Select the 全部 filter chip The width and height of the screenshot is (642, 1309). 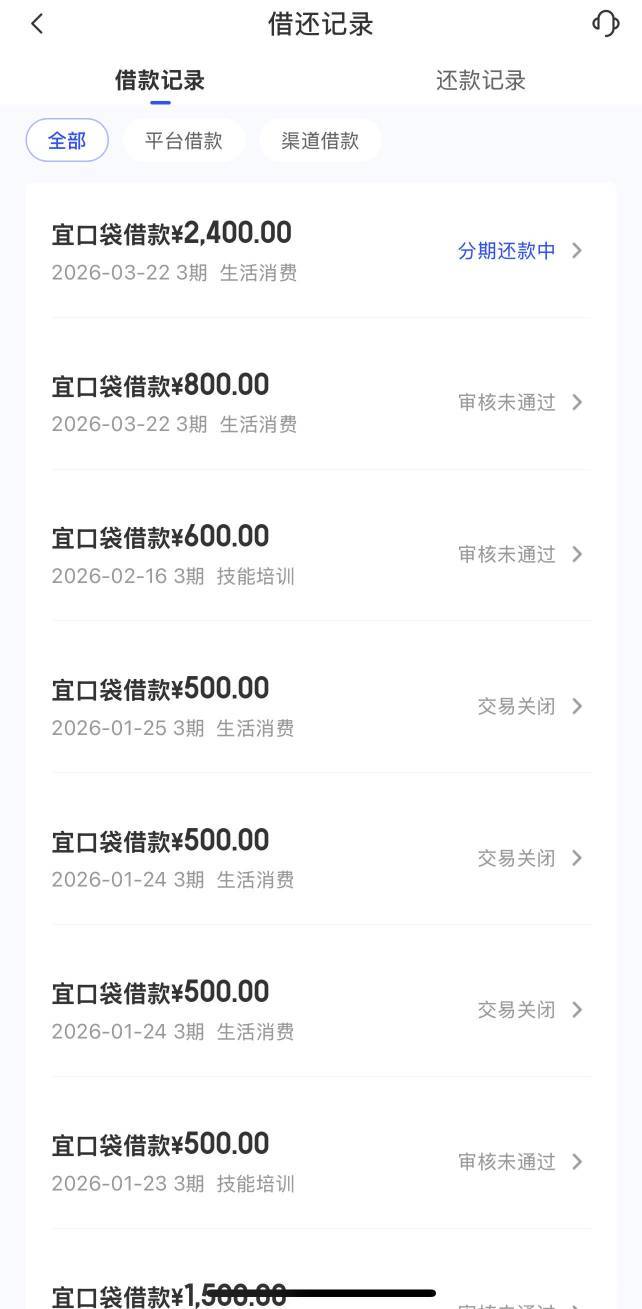(x=67, y=140)
